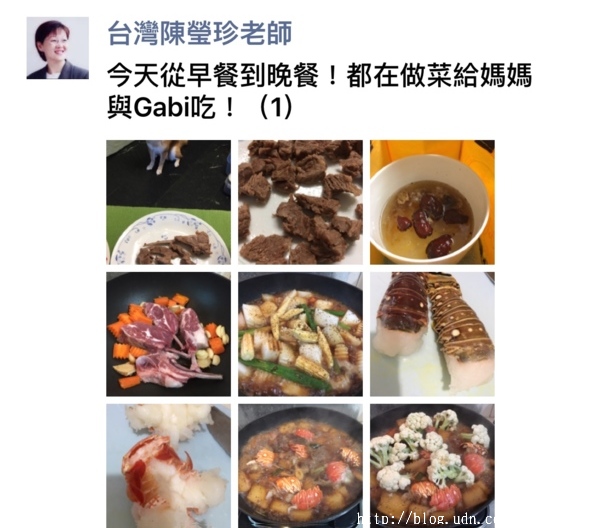View the lobster stew in pan photo
Screen dimensions: 600x528
pos(300,465)
